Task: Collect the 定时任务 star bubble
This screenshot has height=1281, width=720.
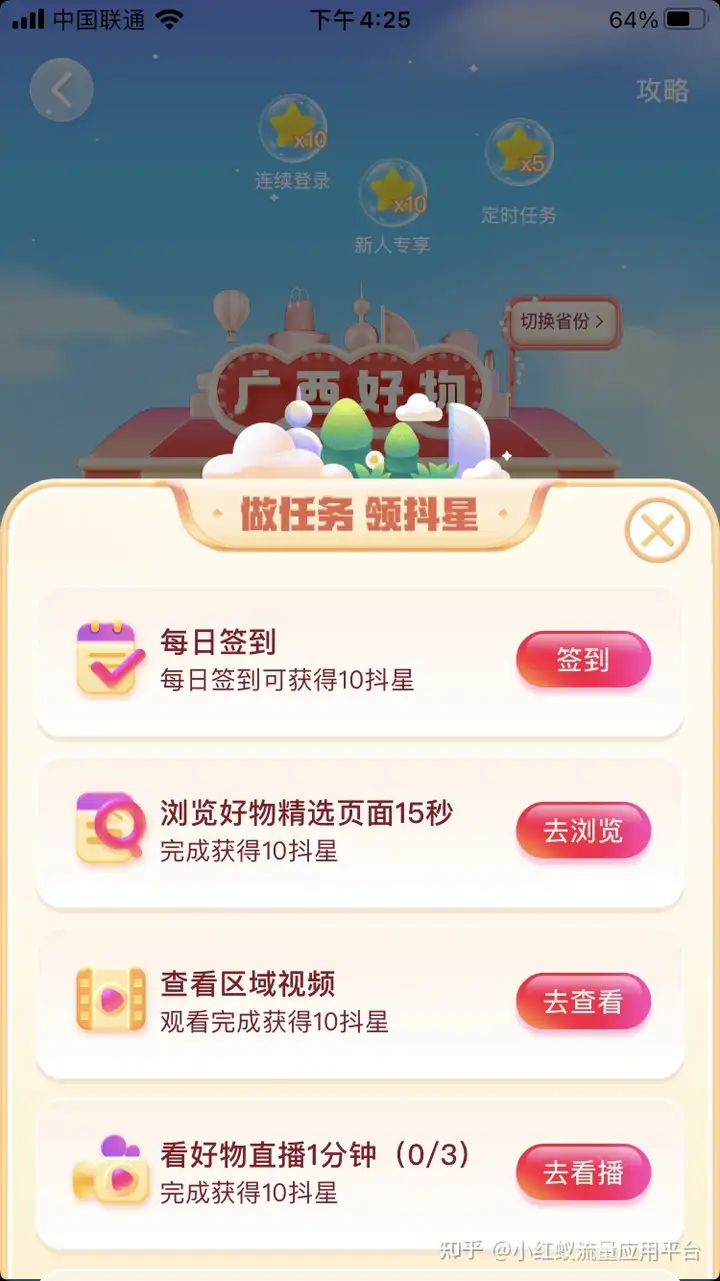Action: [519, 152]
